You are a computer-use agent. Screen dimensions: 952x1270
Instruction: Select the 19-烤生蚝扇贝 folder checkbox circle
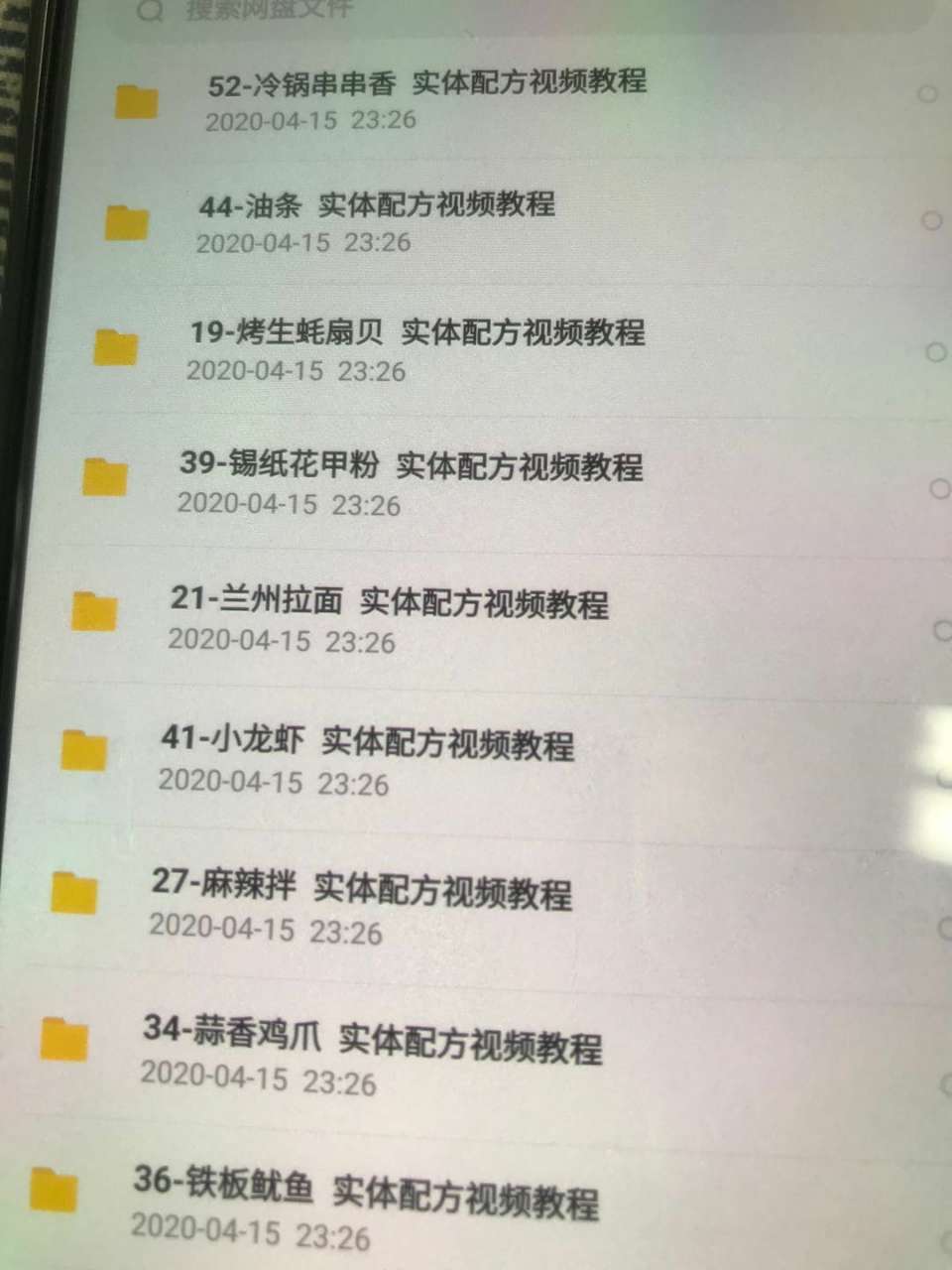pos(936,352)
